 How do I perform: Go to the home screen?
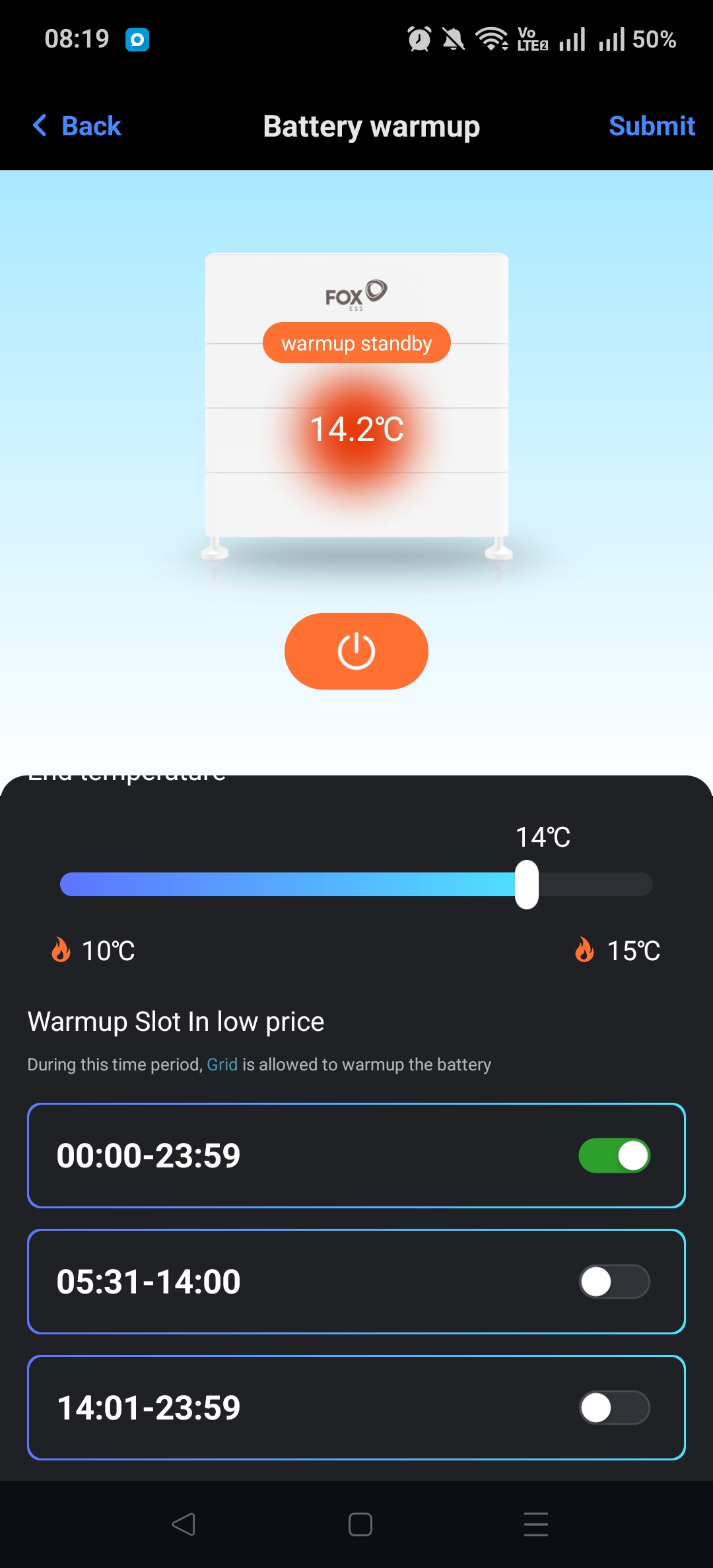point(360,1524)
